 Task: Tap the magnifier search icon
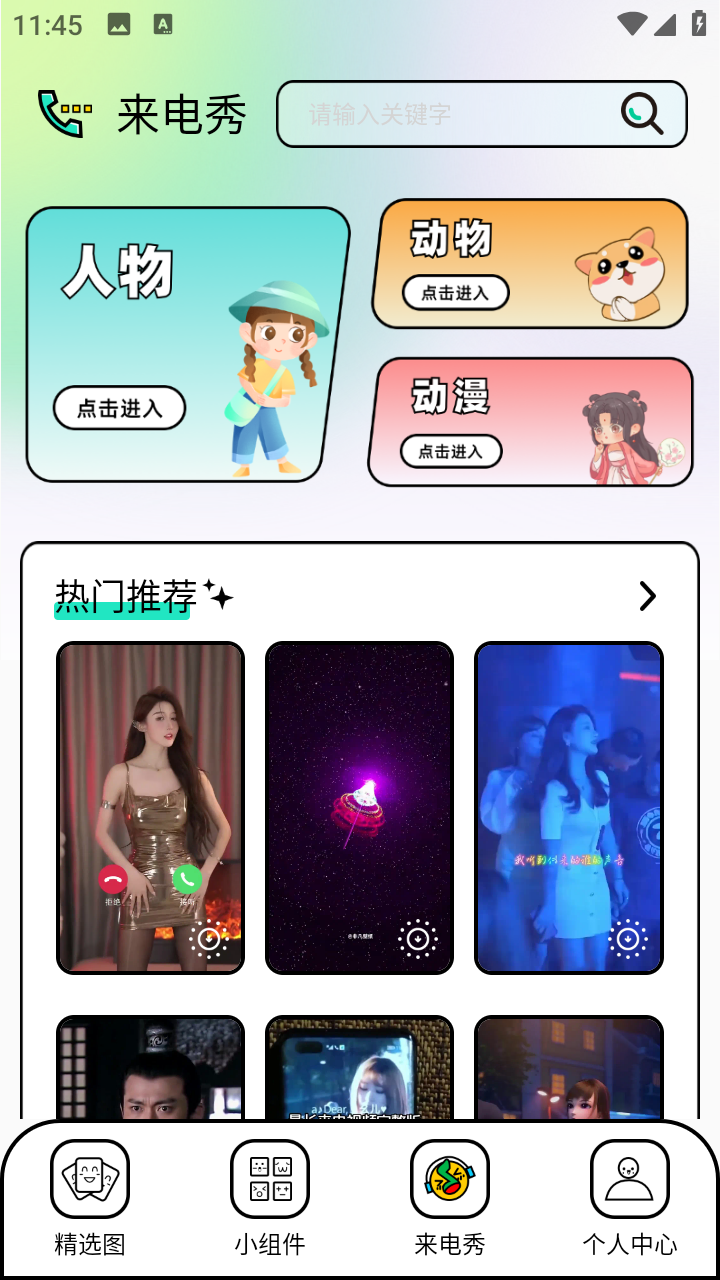641,114
